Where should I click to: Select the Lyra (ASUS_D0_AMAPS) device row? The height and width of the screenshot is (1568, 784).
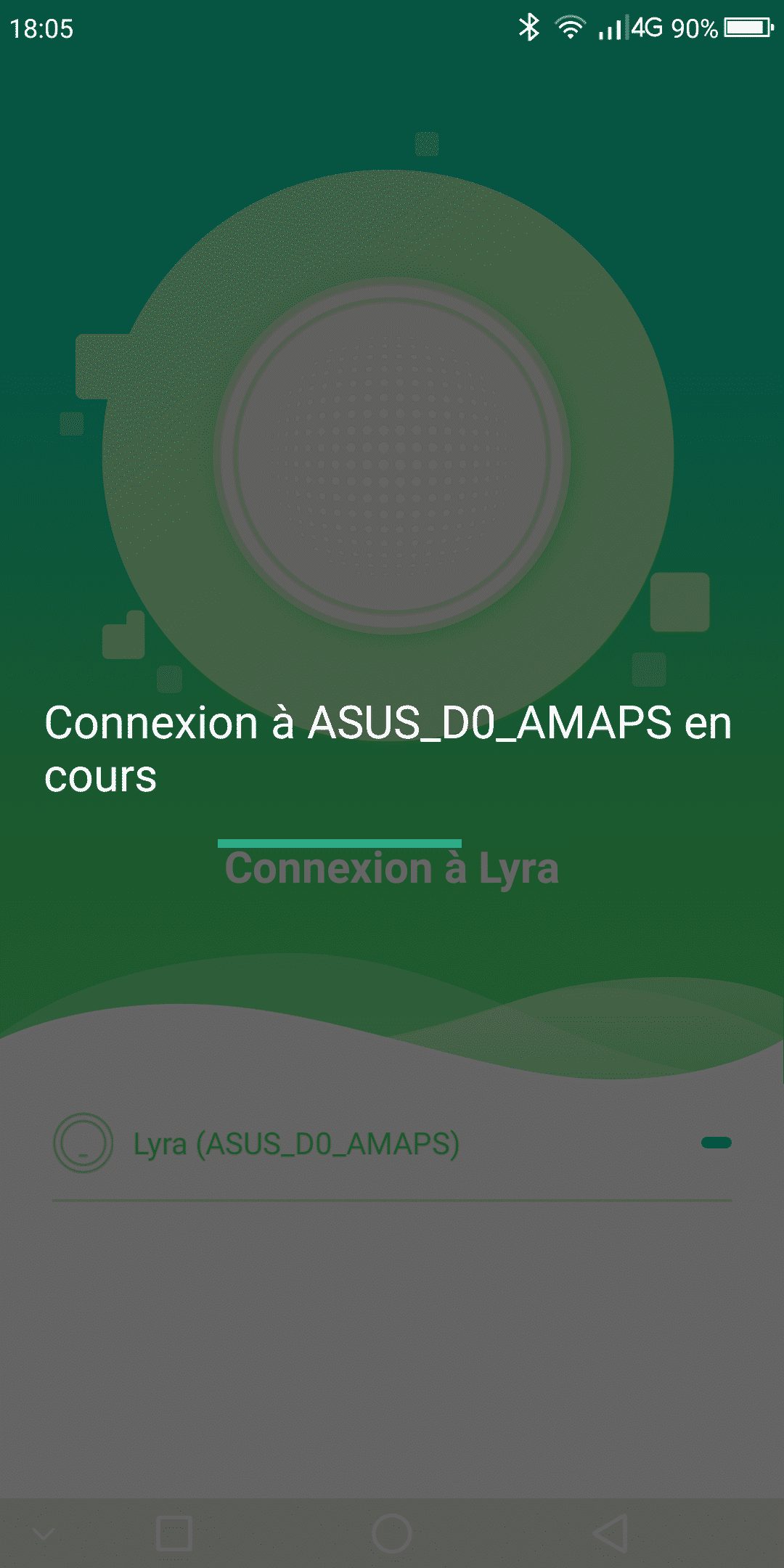392,1143
